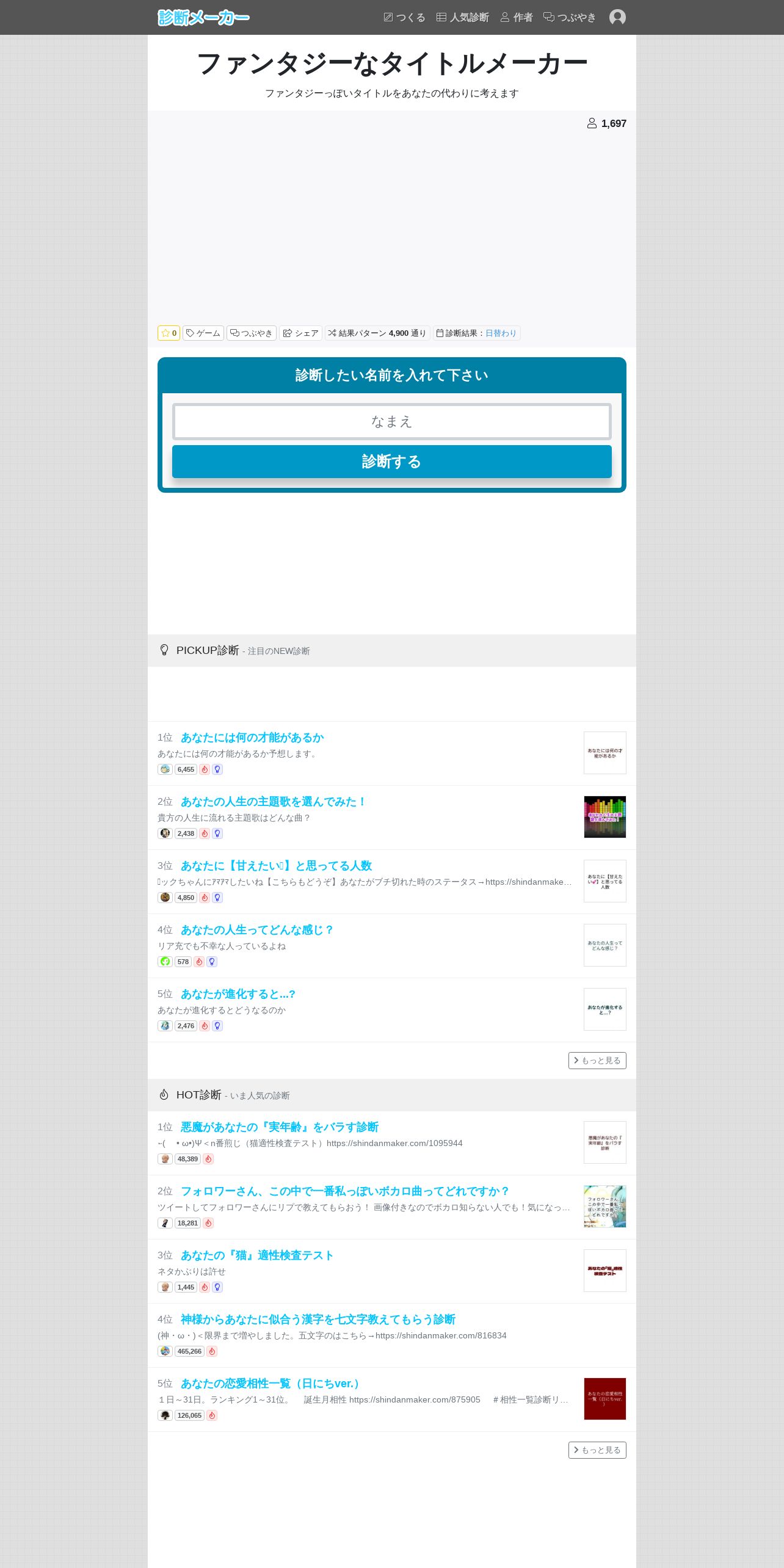Screen dimensions: 784x1568
Task: Open the 日替わり result type link
Action: (501, 333)
